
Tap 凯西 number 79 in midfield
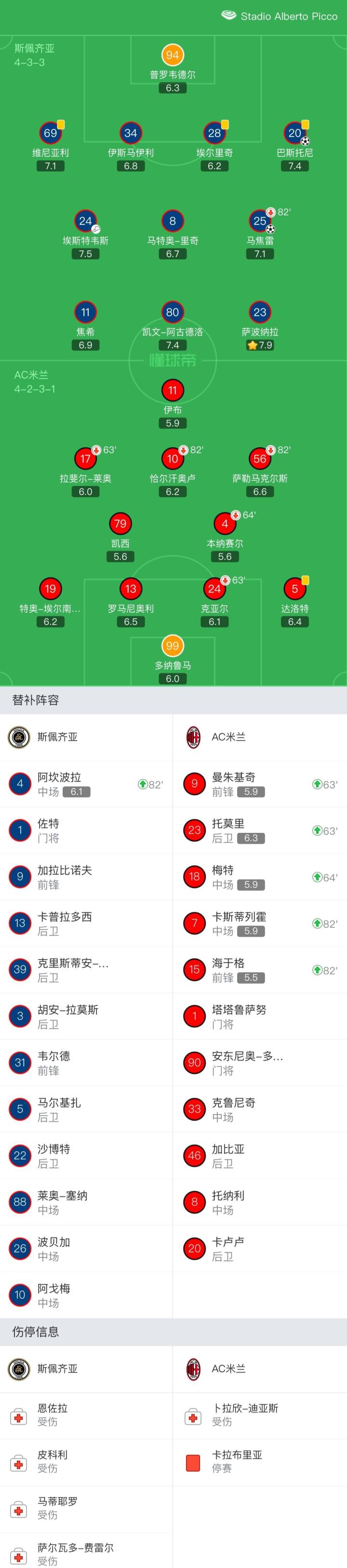pos(120,524)
